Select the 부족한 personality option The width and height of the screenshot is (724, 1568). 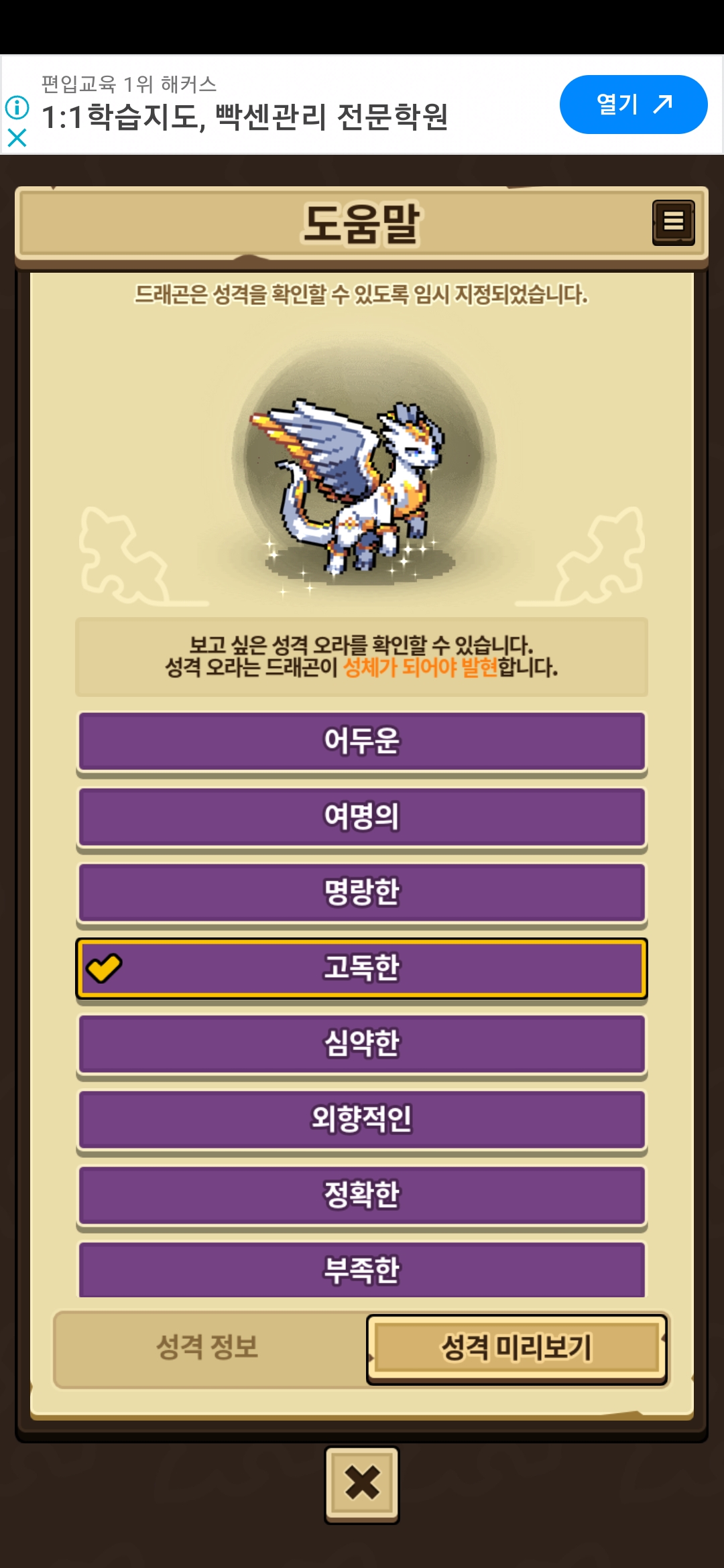pyautogui.click(x=361, y=1270)
